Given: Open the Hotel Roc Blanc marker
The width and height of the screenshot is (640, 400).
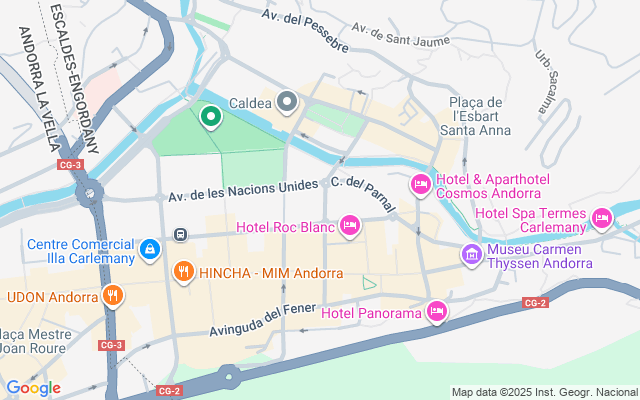Looking at the screenshot, I should click(350, 226).
